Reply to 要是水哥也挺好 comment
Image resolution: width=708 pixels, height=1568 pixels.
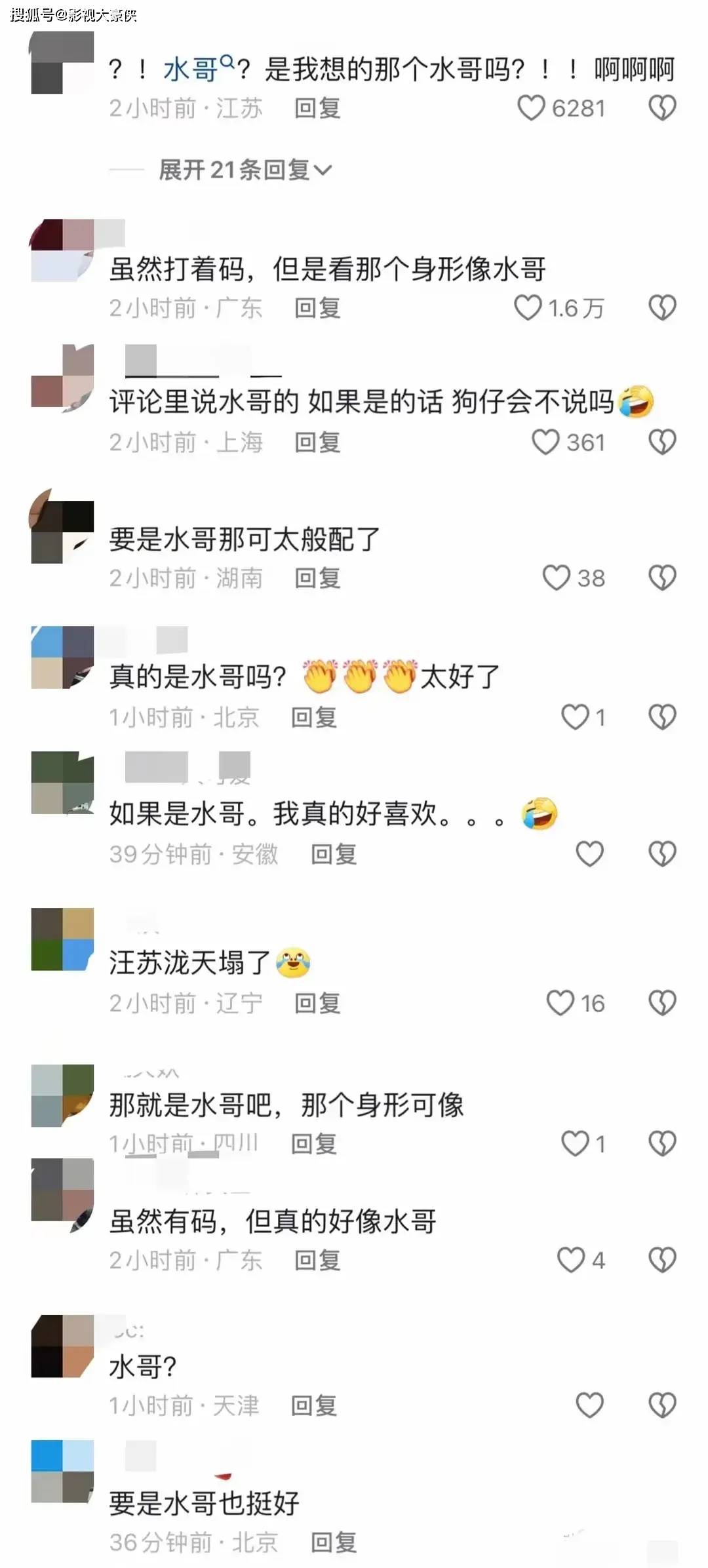334,1542
